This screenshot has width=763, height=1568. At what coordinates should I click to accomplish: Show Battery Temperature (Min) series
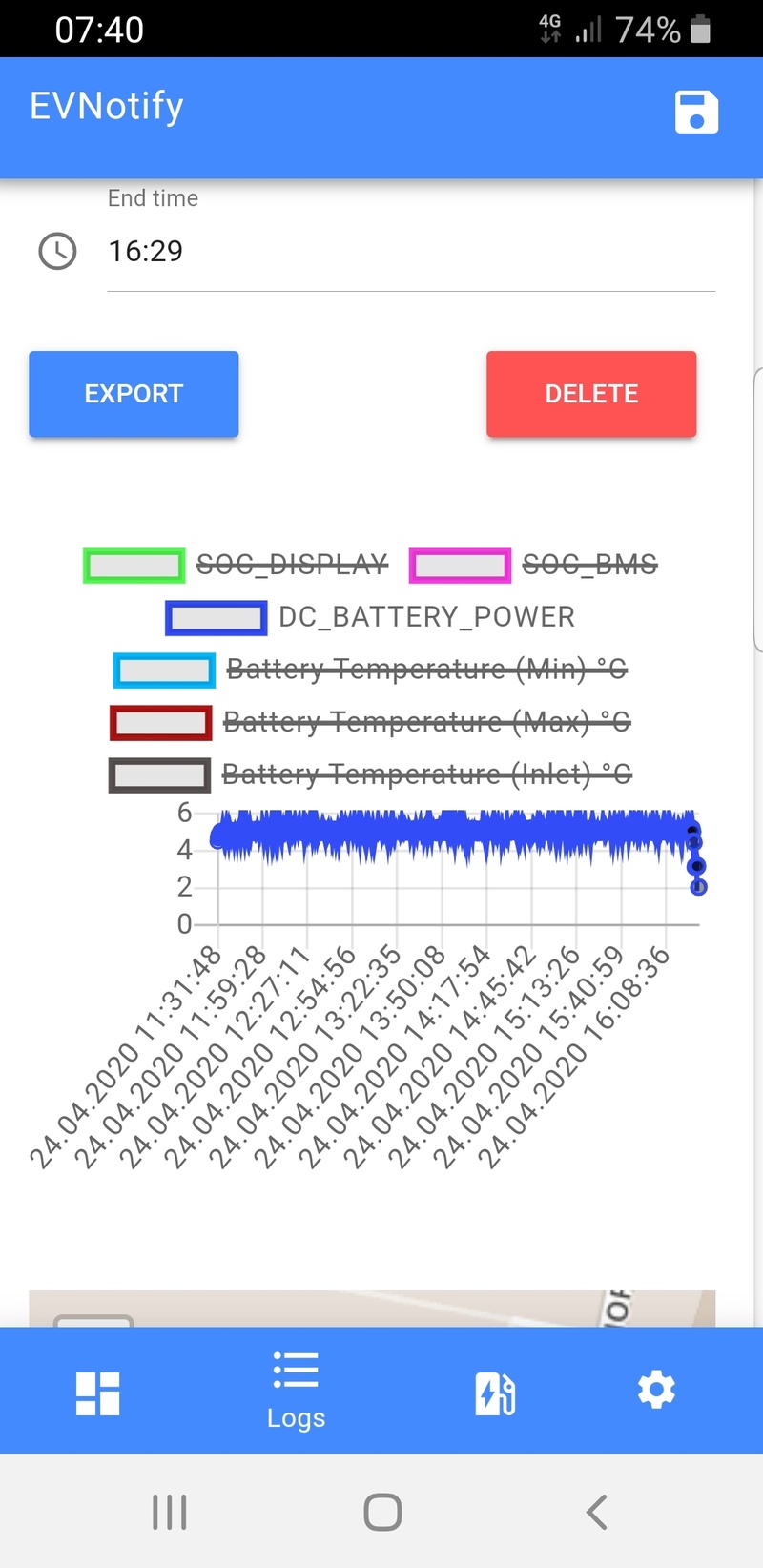coord(372,671)
